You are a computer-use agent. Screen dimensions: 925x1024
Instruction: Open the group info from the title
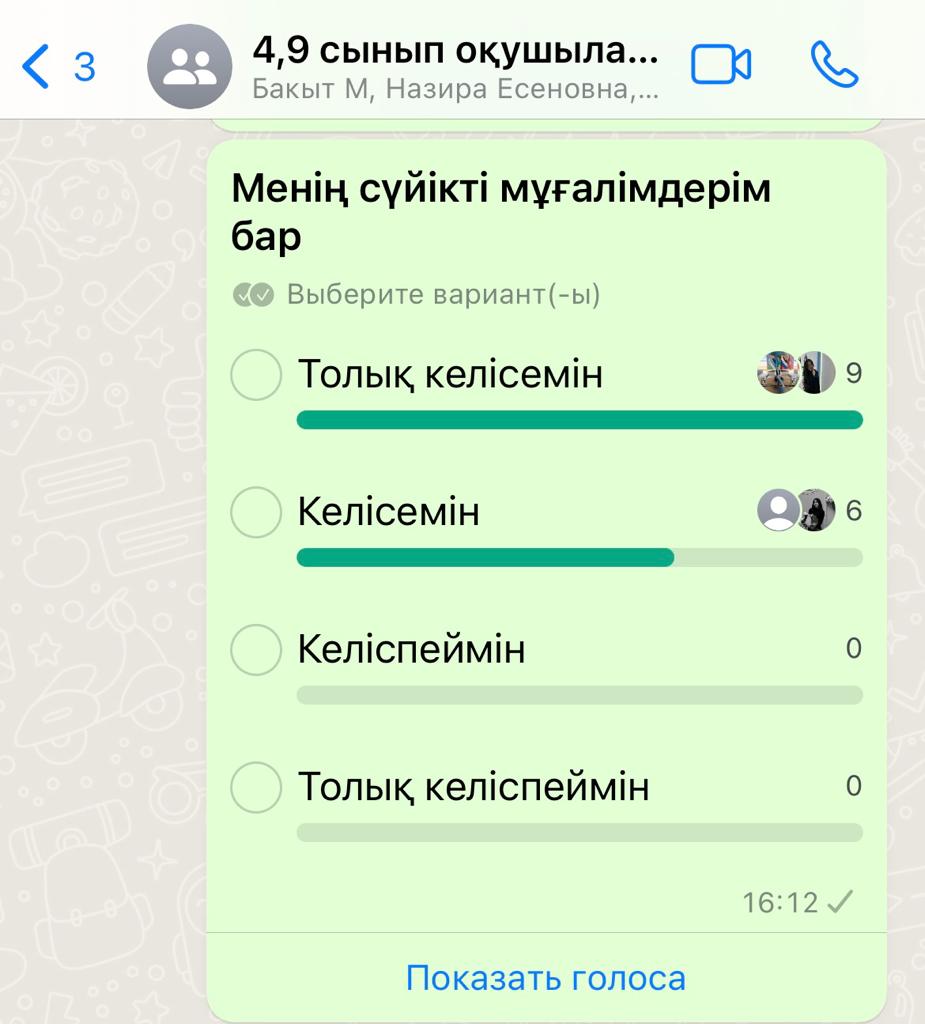coord(455,67)
